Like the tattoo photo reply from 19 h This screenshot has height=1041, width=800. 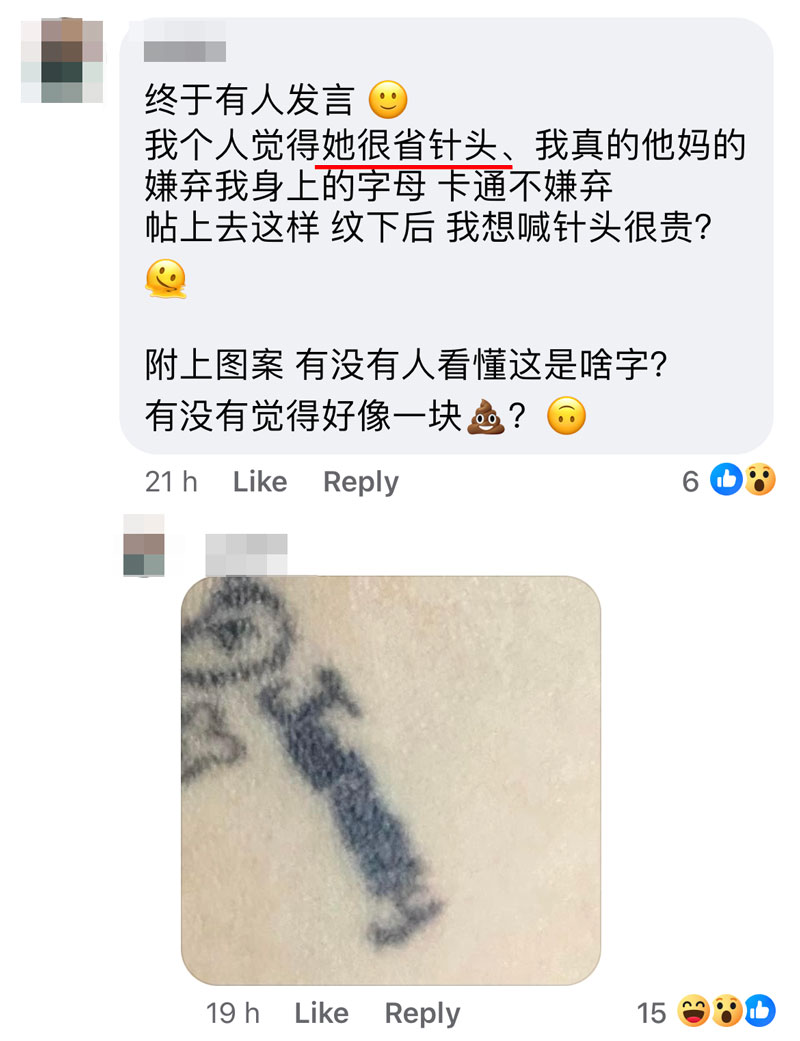(321, 1013)
